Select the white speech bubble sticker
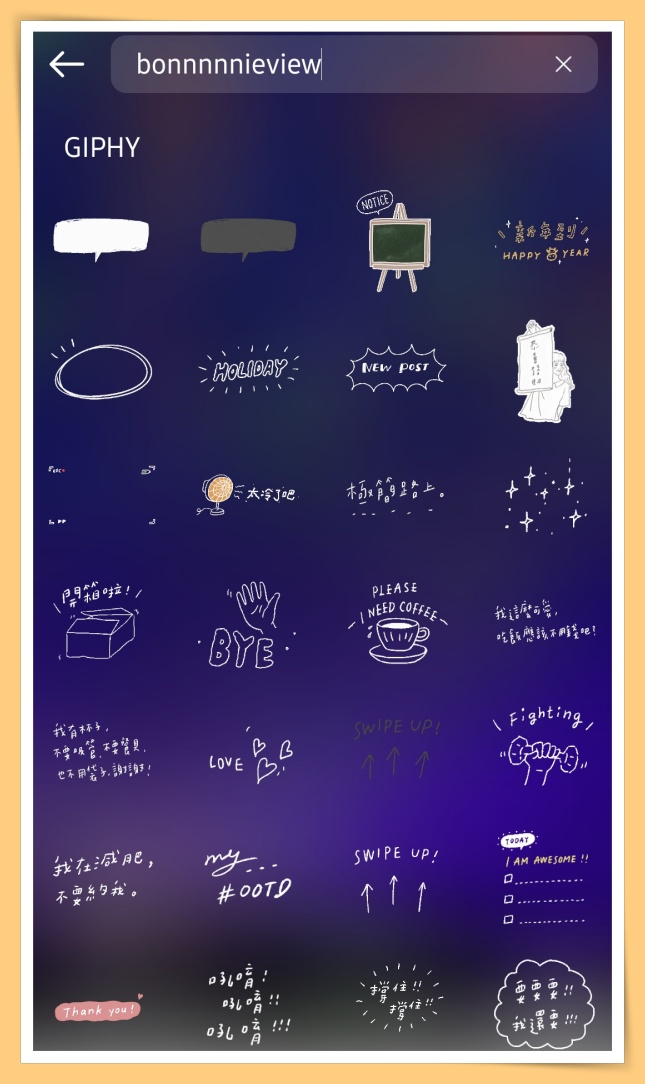Image resolution: width=645 pixels, height=1084 pixels. [x=101, y=238]
